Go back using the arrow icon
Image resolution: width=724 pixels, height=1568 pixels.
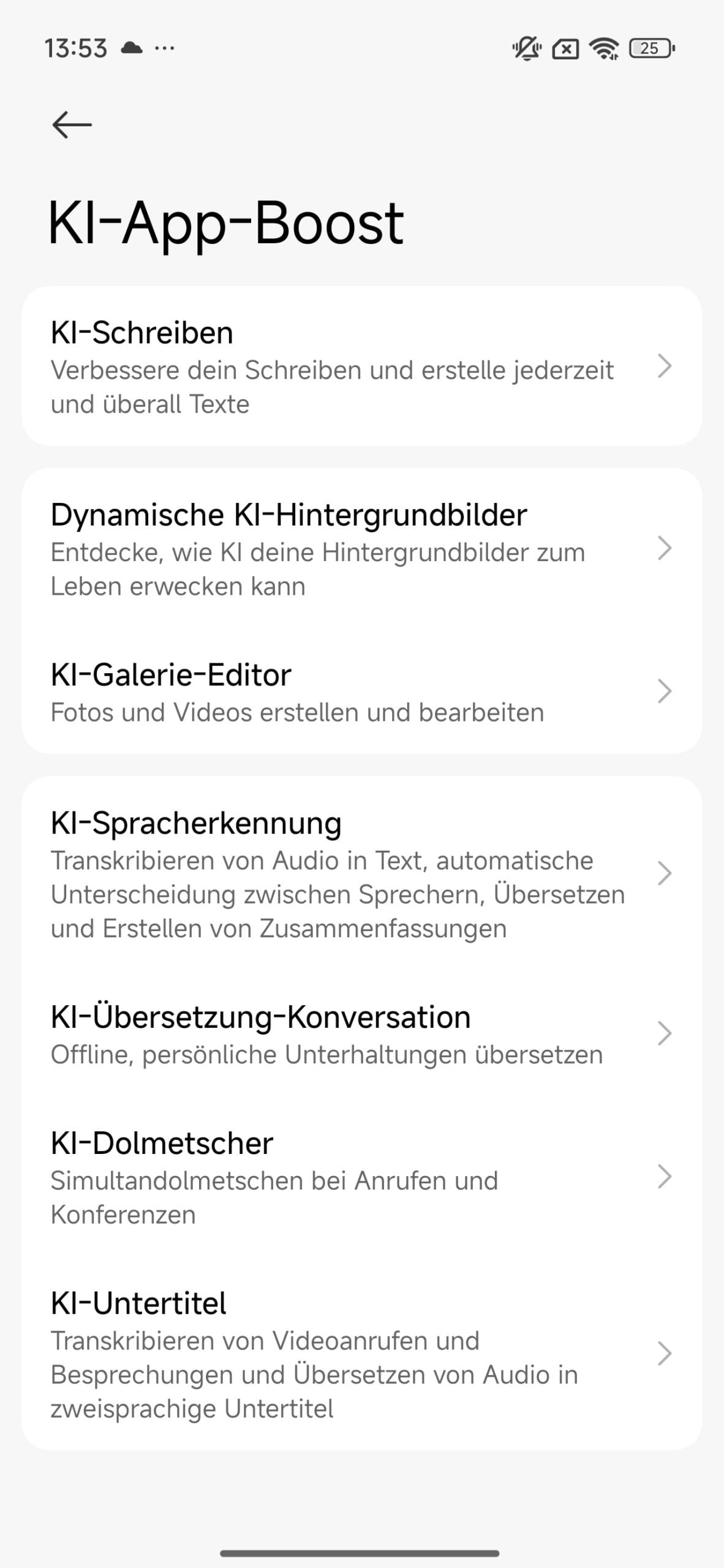coord(72,125)
